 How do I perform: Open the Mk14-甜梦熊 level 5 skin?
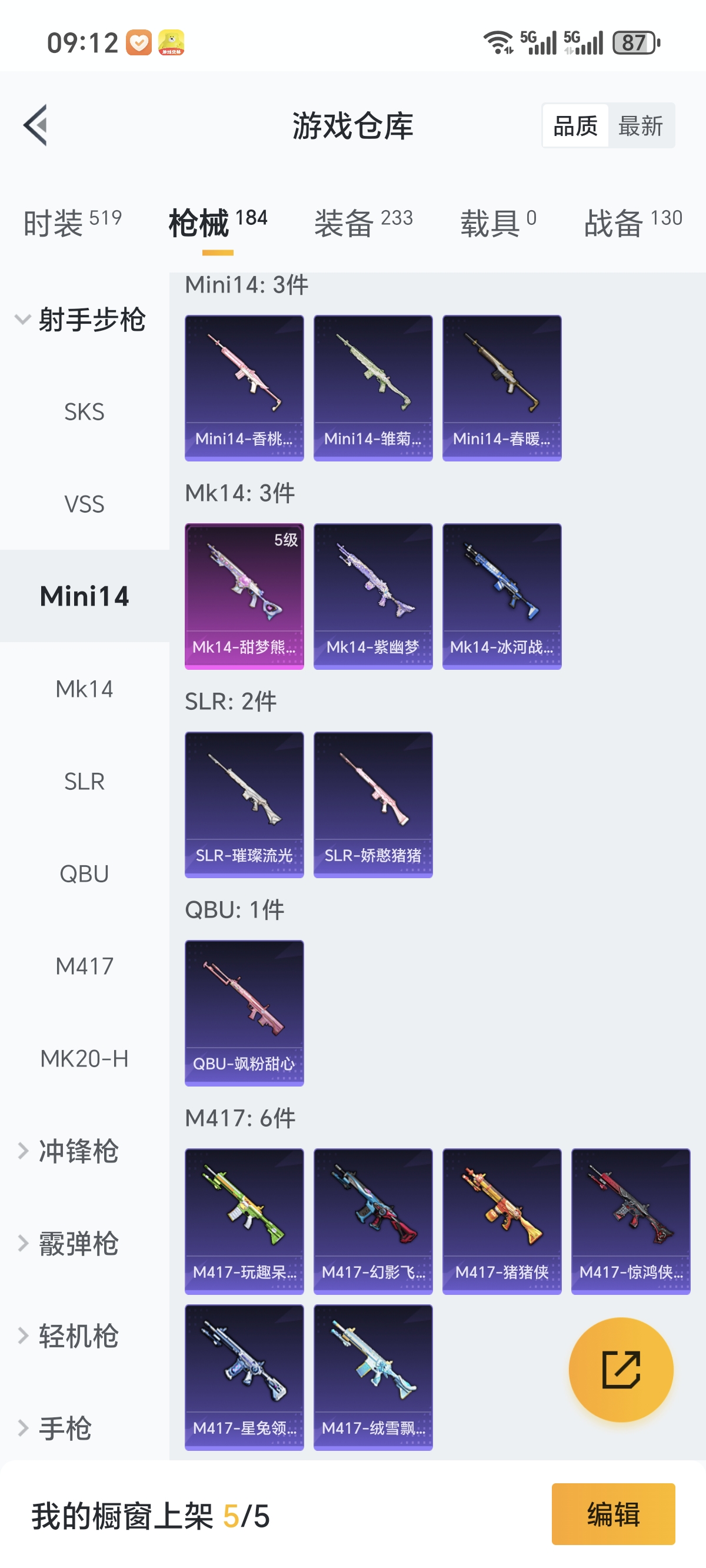(x=244, y=596)
